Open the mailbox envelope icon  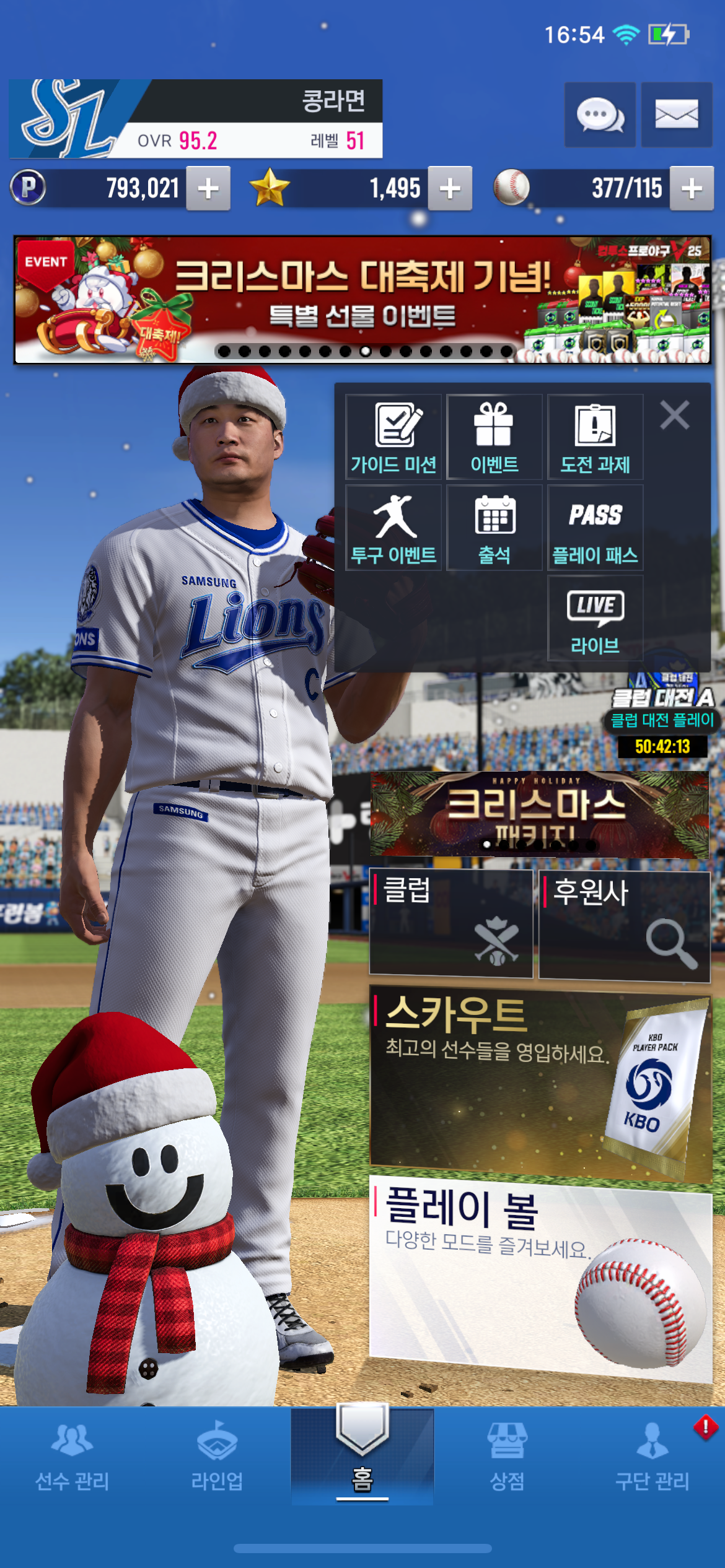pyautogui.click(x=676, y=115)
